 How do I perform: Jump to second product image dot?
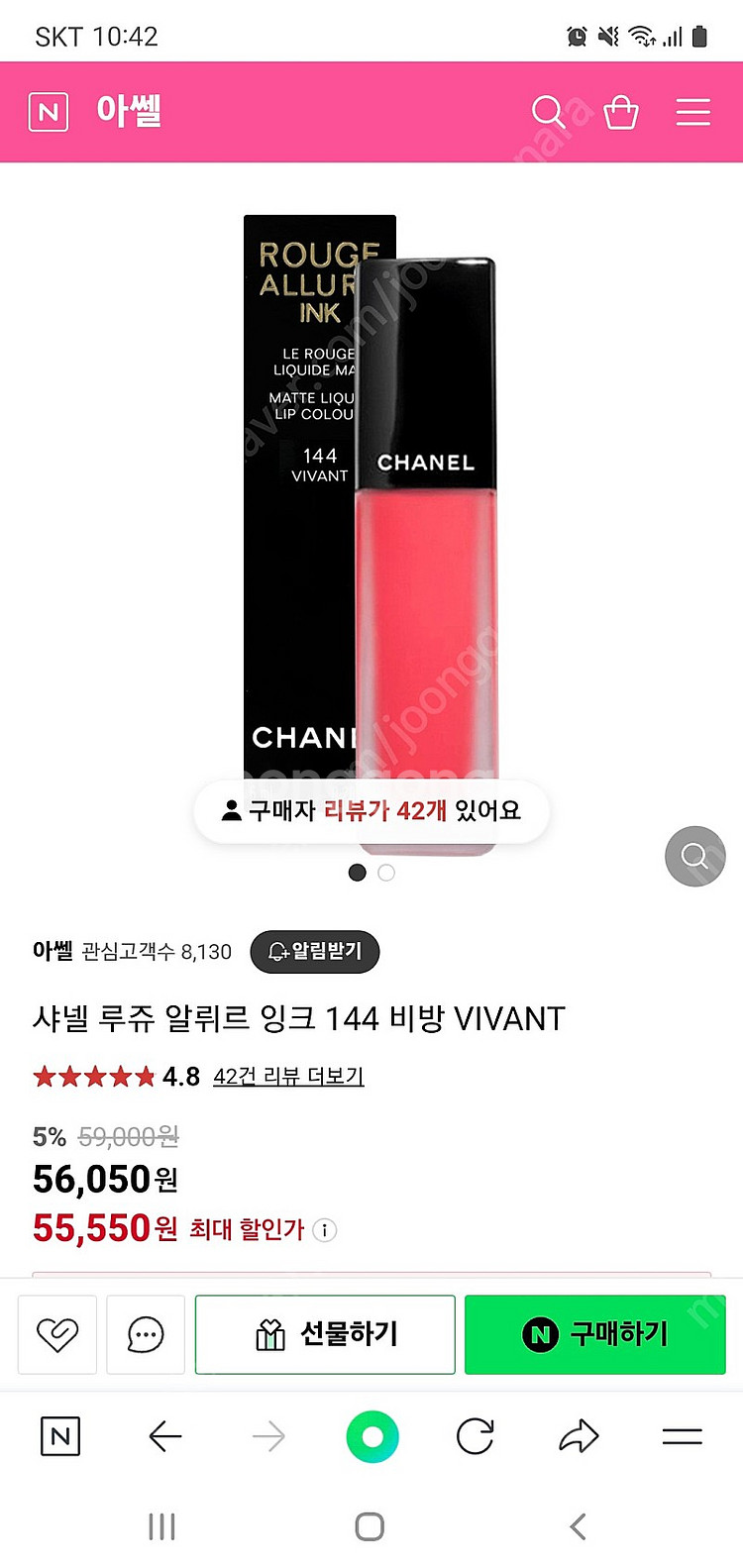pos(386,873)
